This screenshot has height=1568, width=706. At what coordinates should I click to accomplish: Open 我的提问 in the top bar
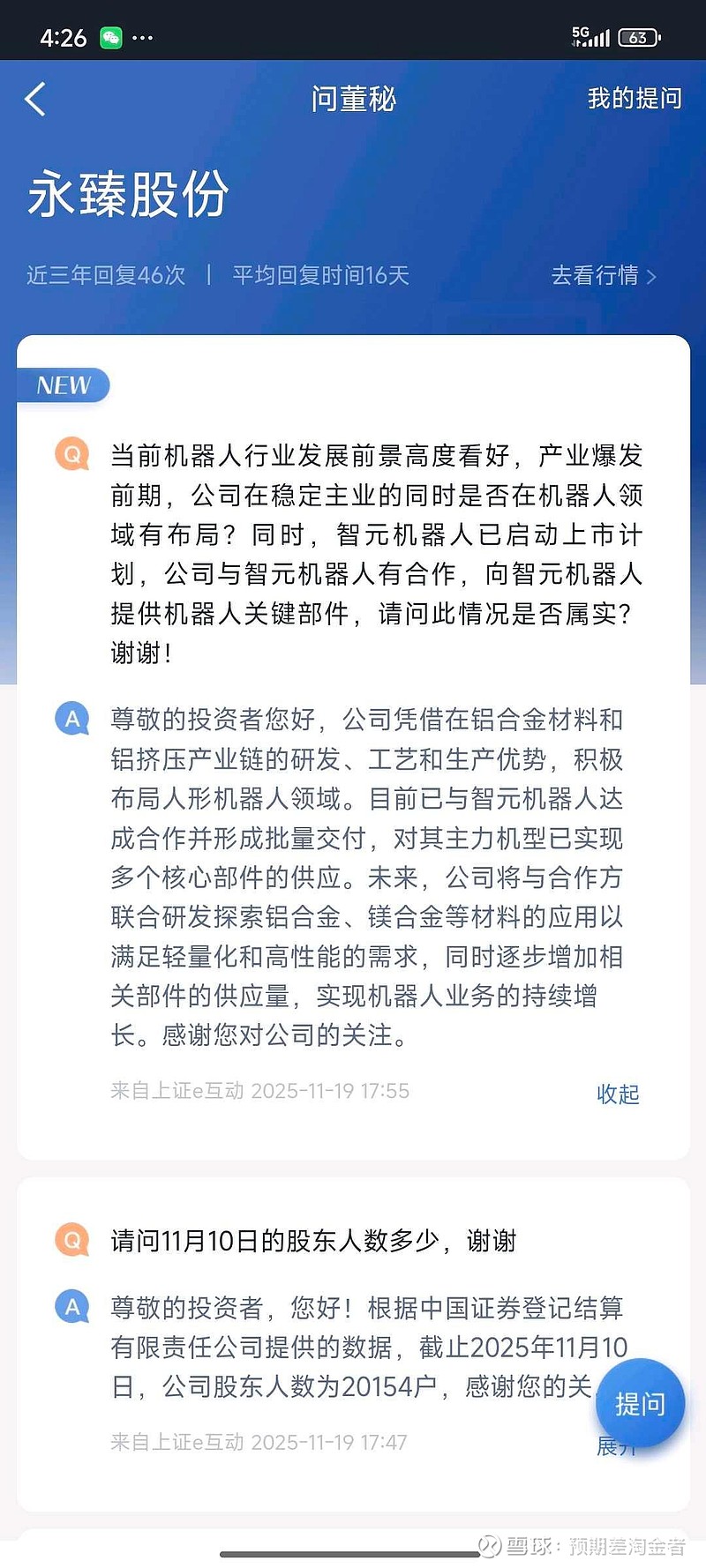point(634,99)
